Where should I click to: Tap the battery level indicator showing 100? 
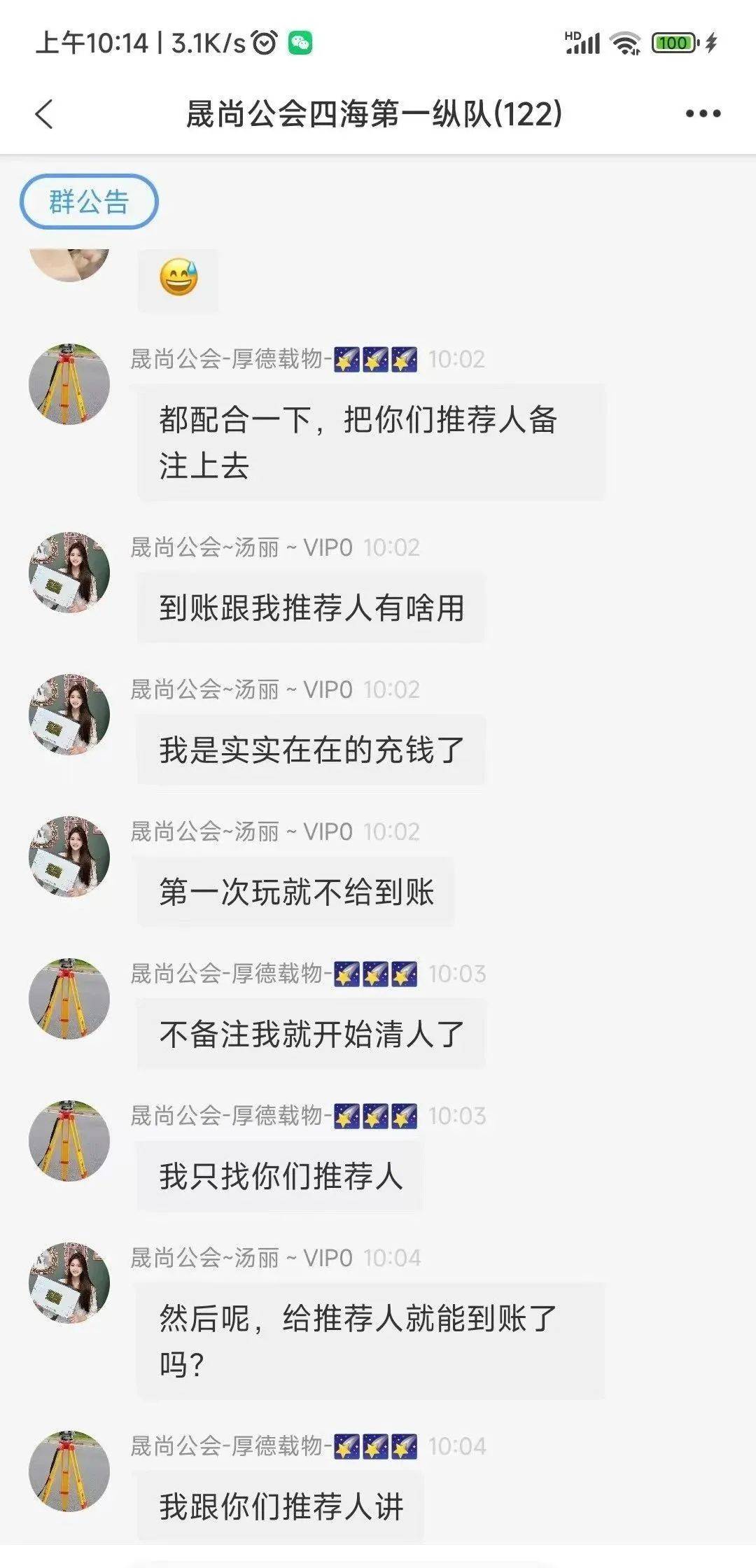click(670, 43)
